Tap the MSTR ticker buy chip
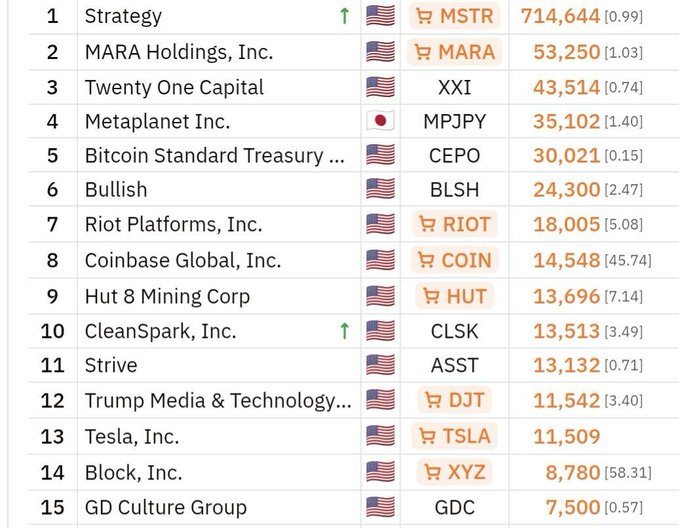 [455, 16]
